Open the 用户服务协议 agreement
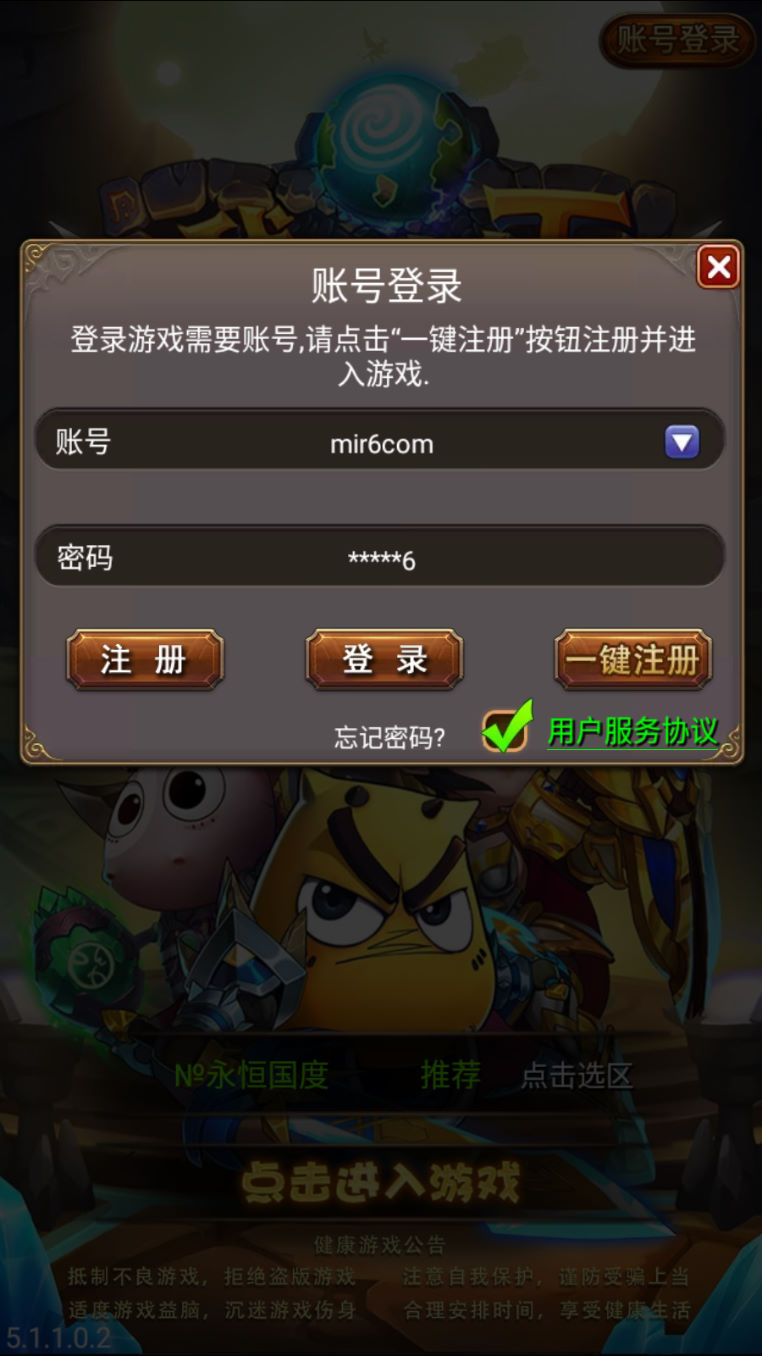Viewport: 762px width, 1356px height. coord(632,732)
